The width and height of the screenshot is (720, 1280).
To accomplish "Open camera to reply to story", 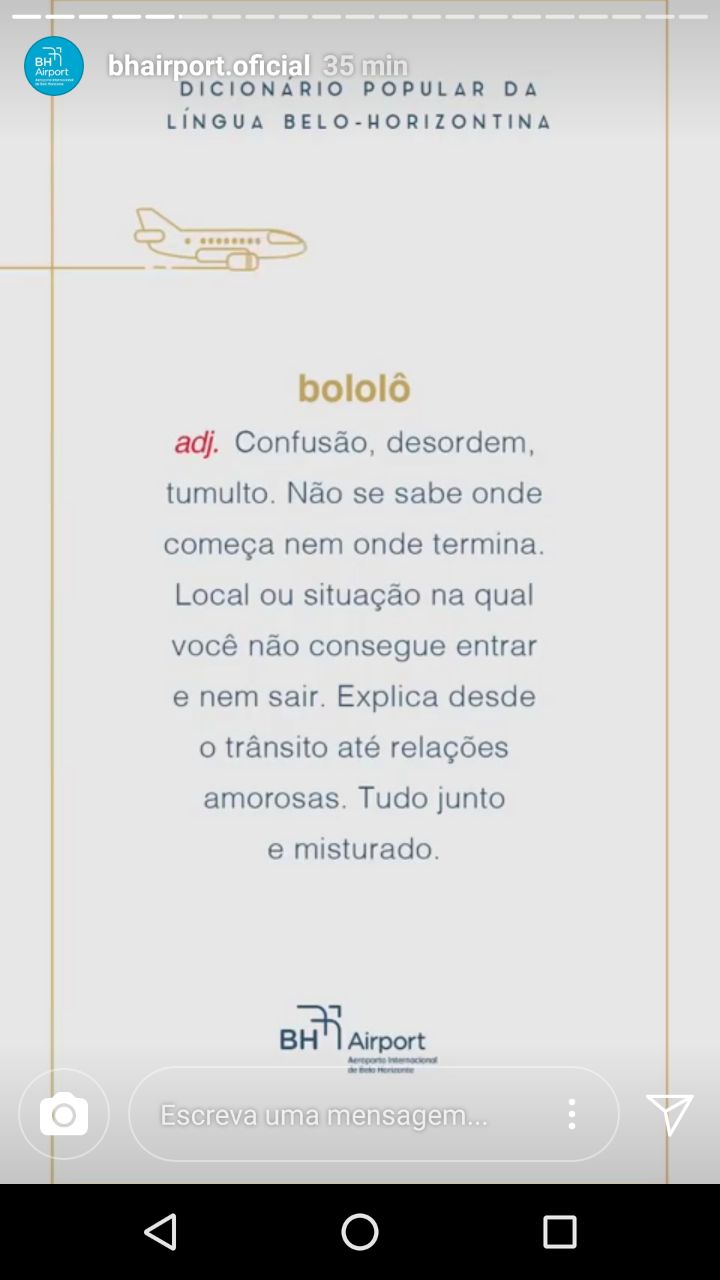I will coord(64,1114).
